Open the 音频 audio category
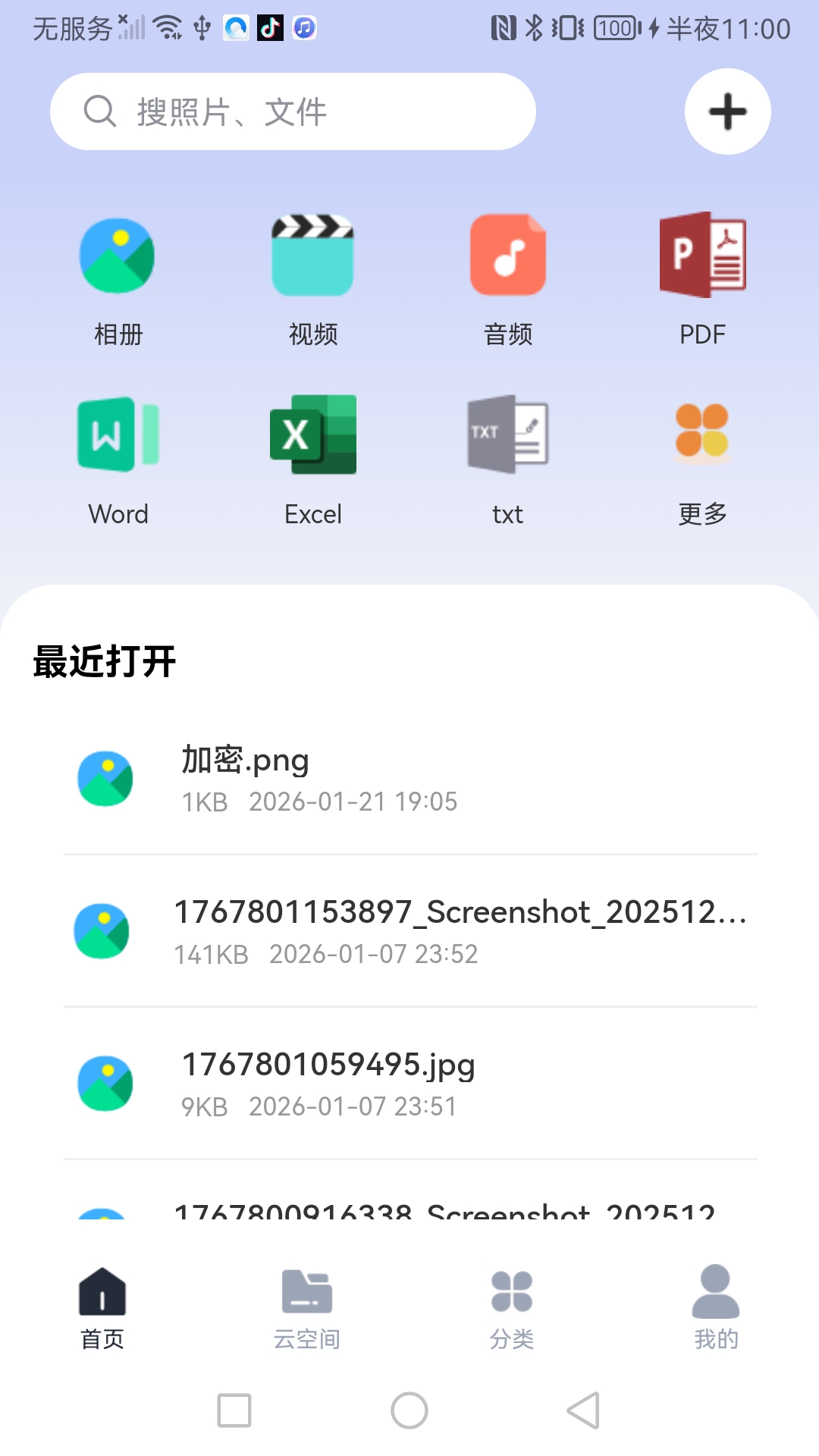Screen dimensions: 819x1456 pos(508,277)
